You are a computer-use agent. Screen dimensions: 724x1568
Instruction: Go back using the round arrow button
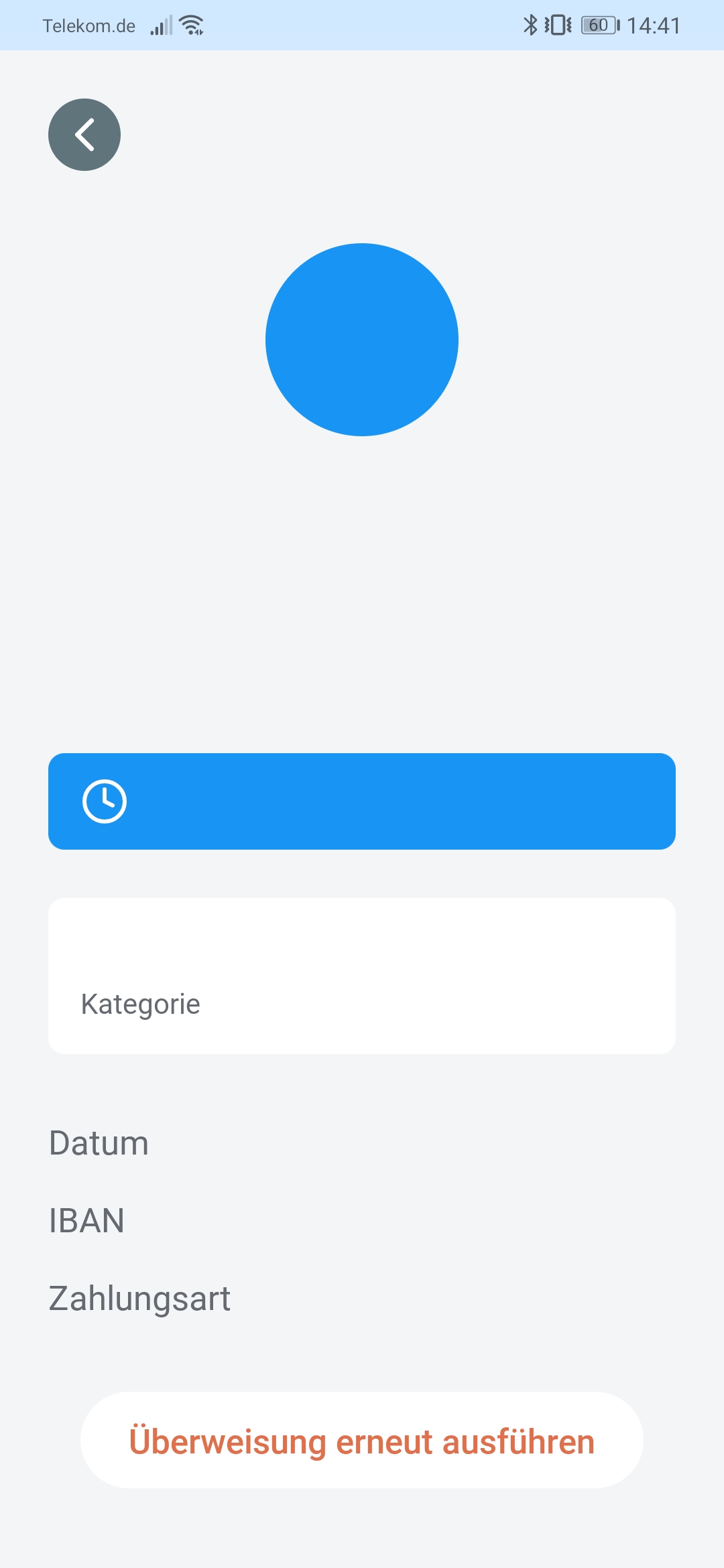[84, 135]
